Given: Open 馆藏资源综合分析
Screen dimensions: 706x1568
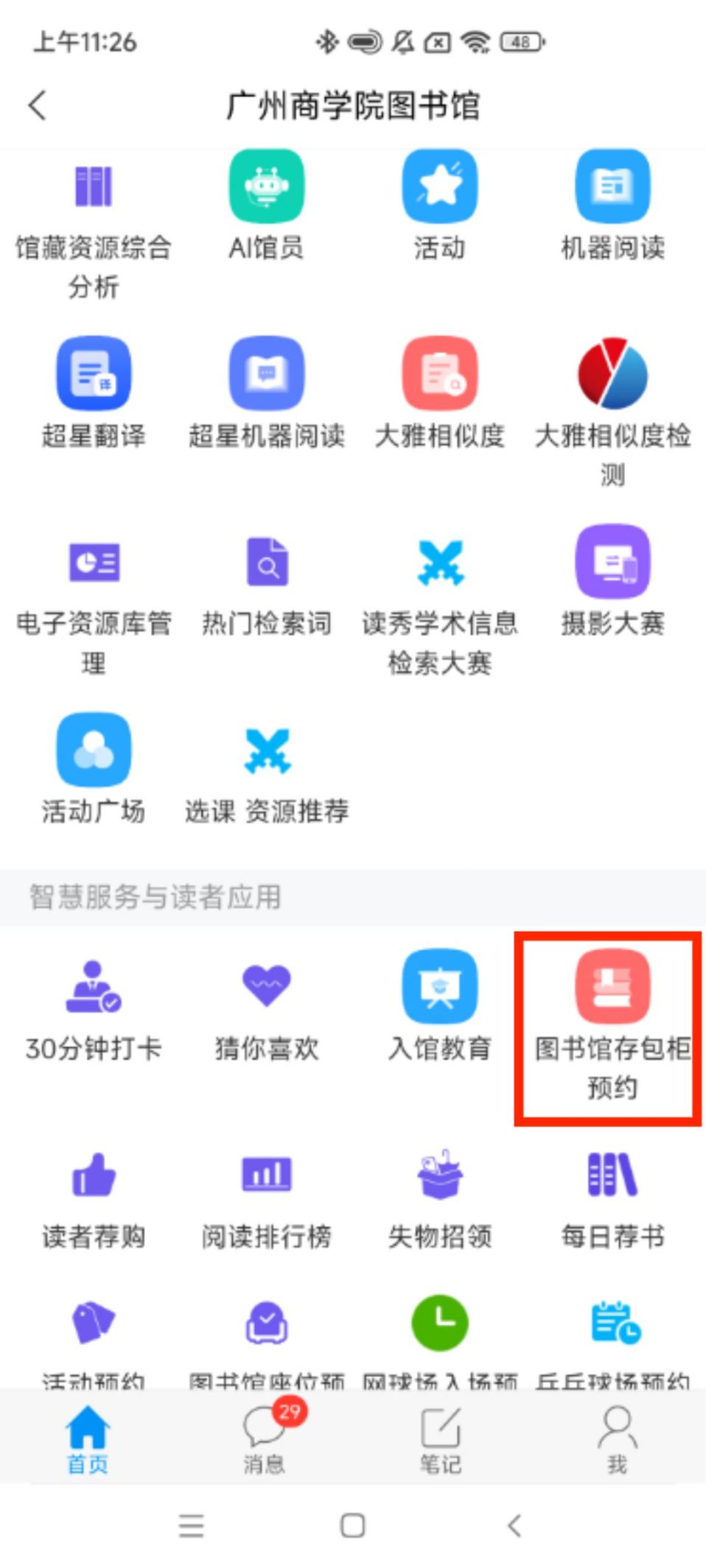Looking at the screenshot, I should pyautogui.click(x=94, y=188).
